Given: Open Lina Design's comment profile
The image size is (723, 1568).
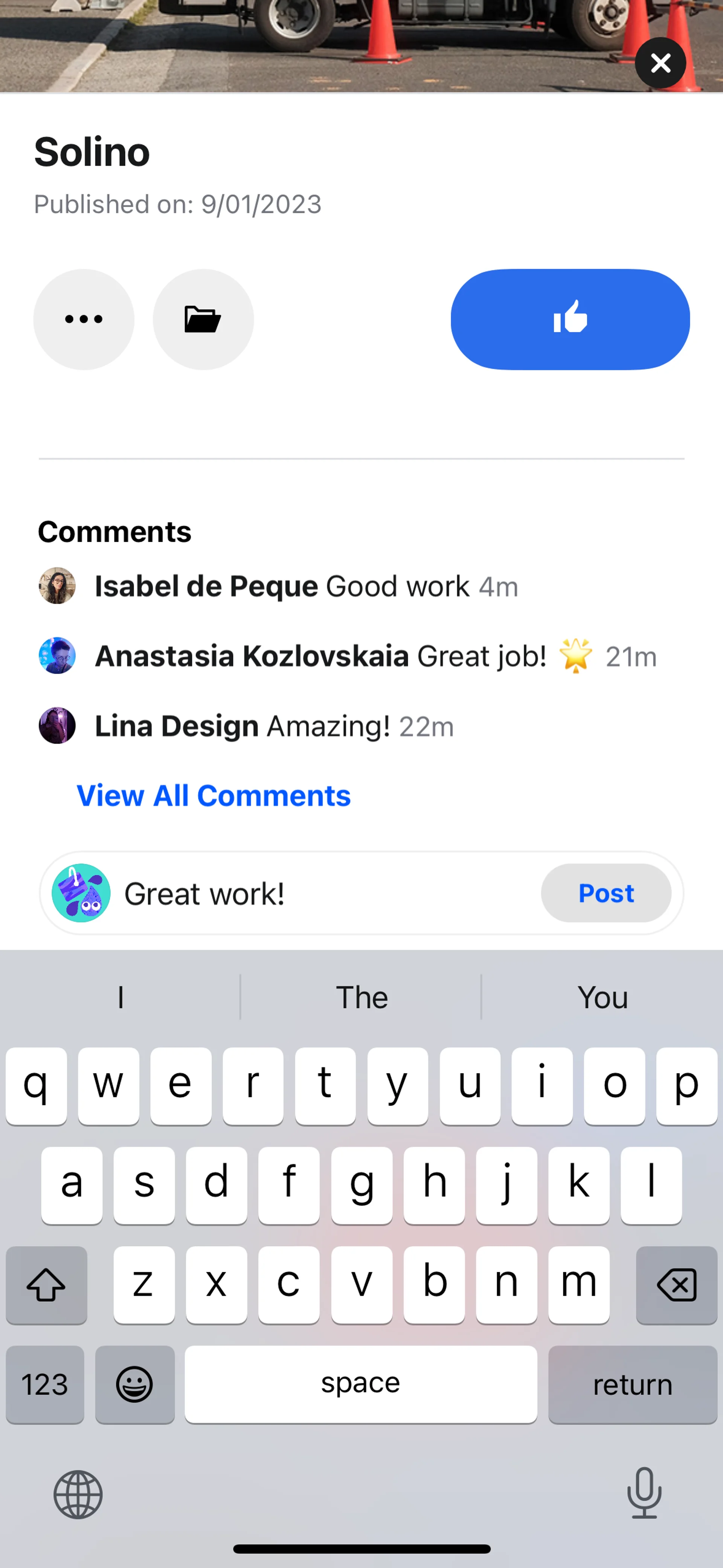Looking at the screenshot, I should click(x=57, y=726).
